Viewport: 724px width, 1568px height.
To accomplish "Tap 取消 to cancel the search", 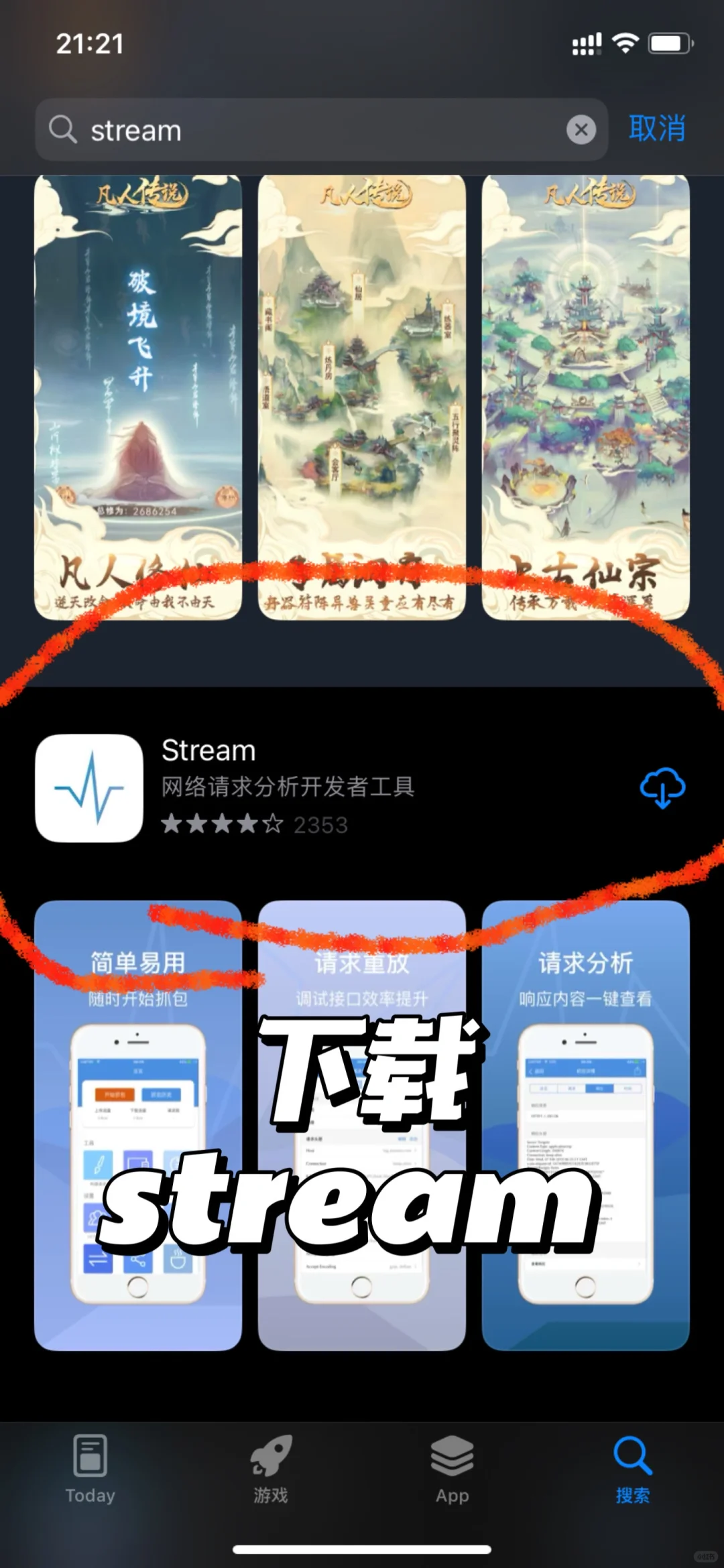I will [656, 129].
